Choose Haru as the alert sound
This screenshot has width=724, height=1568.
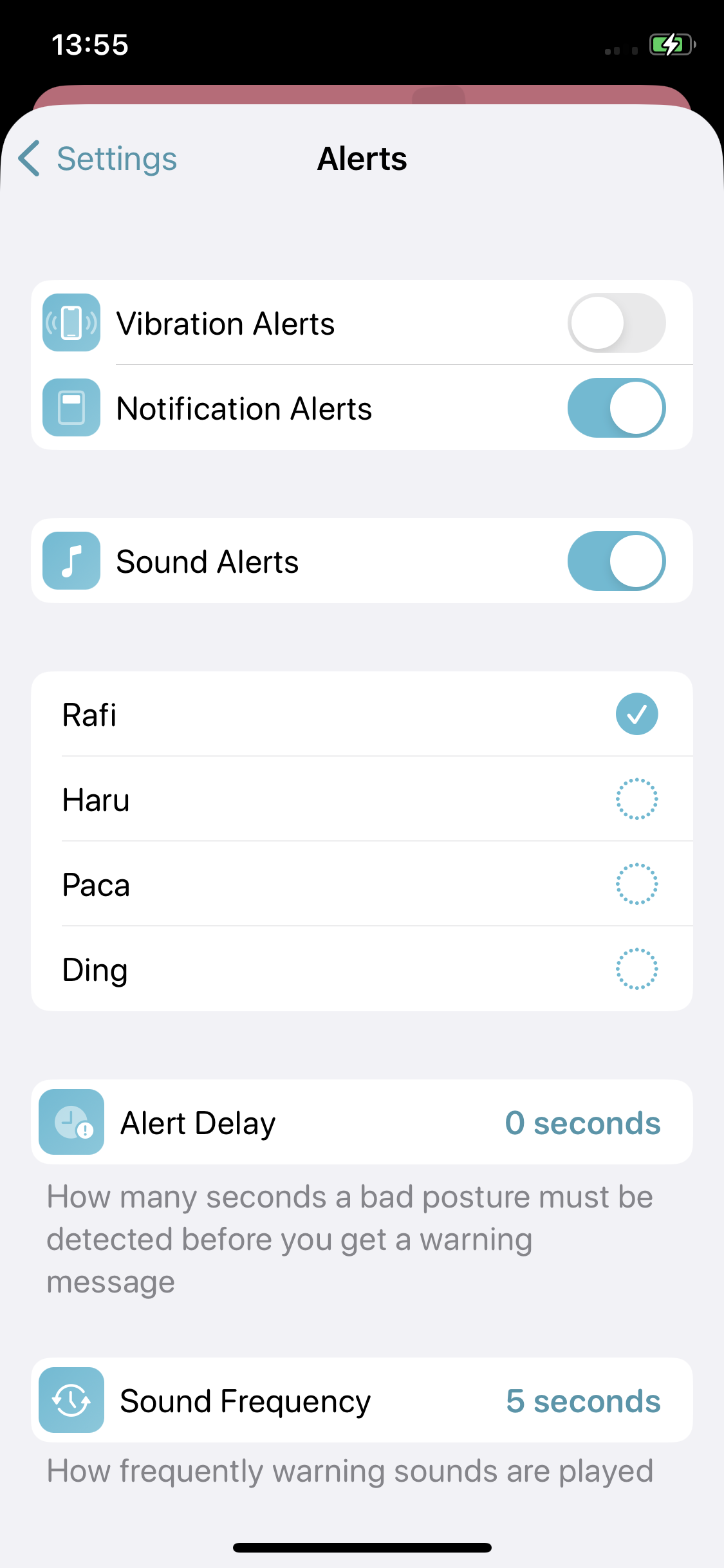(x=636, y=799)
